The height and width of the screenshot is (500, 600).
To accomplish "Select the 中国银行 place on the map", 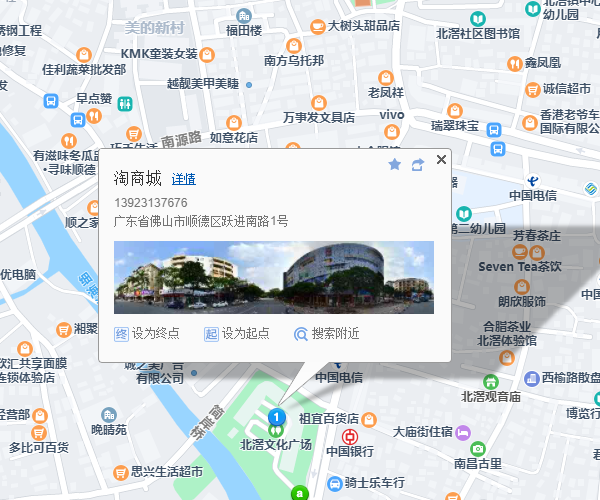I will click(350, 438).
